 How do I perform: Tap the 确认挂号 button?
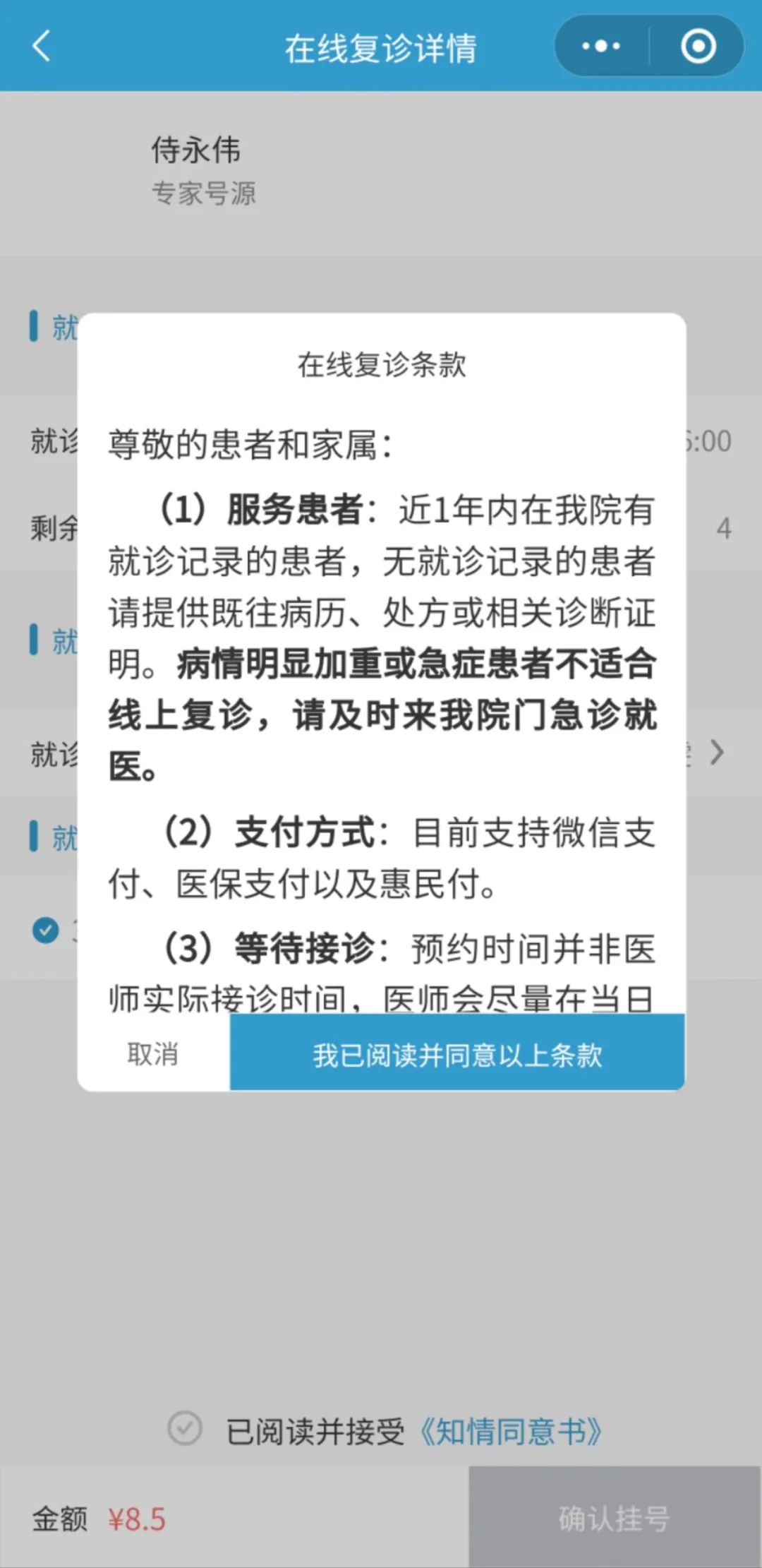(615, 1518)
